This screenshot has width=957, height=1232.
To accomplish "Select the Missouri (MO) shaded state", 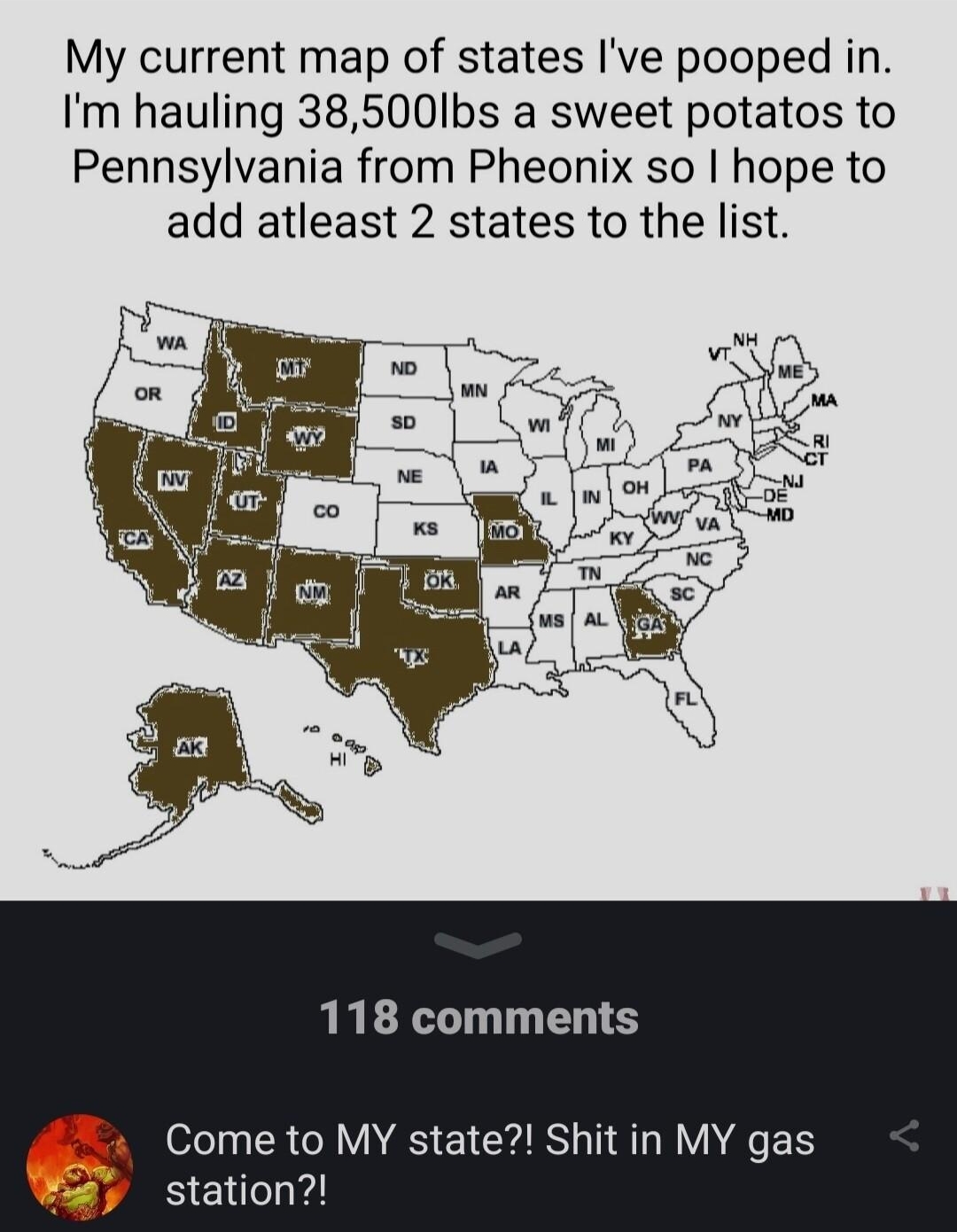I will click(x=505, y=532).
